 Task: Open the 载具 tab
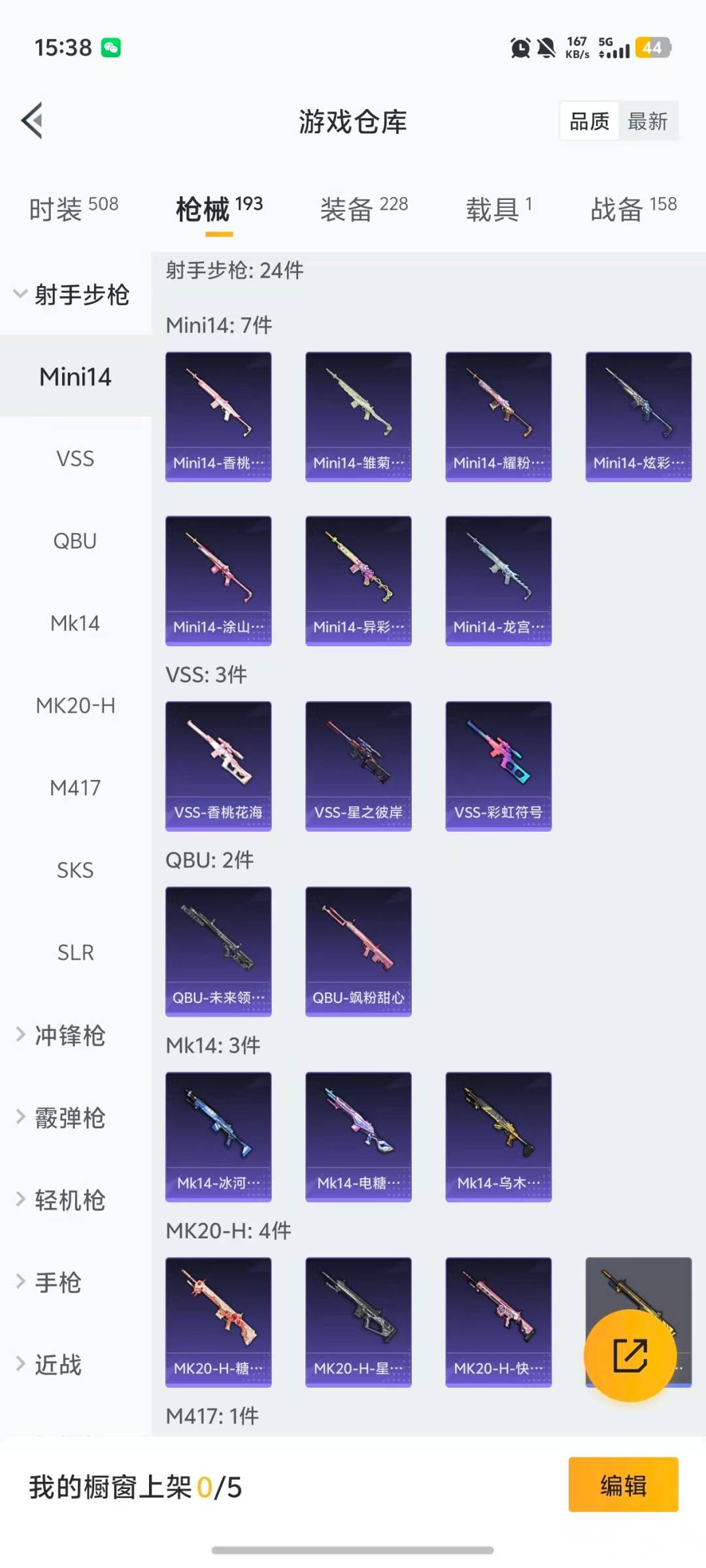click(x=498, y=209)
